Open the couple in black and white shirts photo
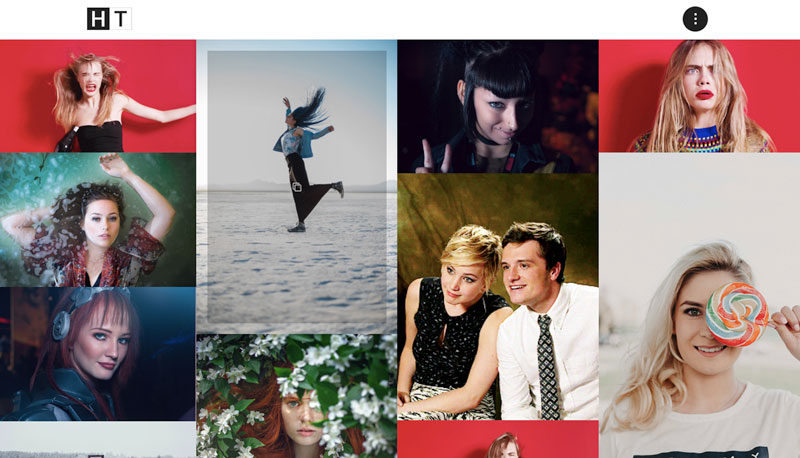Screen dimensions: 800x458 (x=497, y=297)
